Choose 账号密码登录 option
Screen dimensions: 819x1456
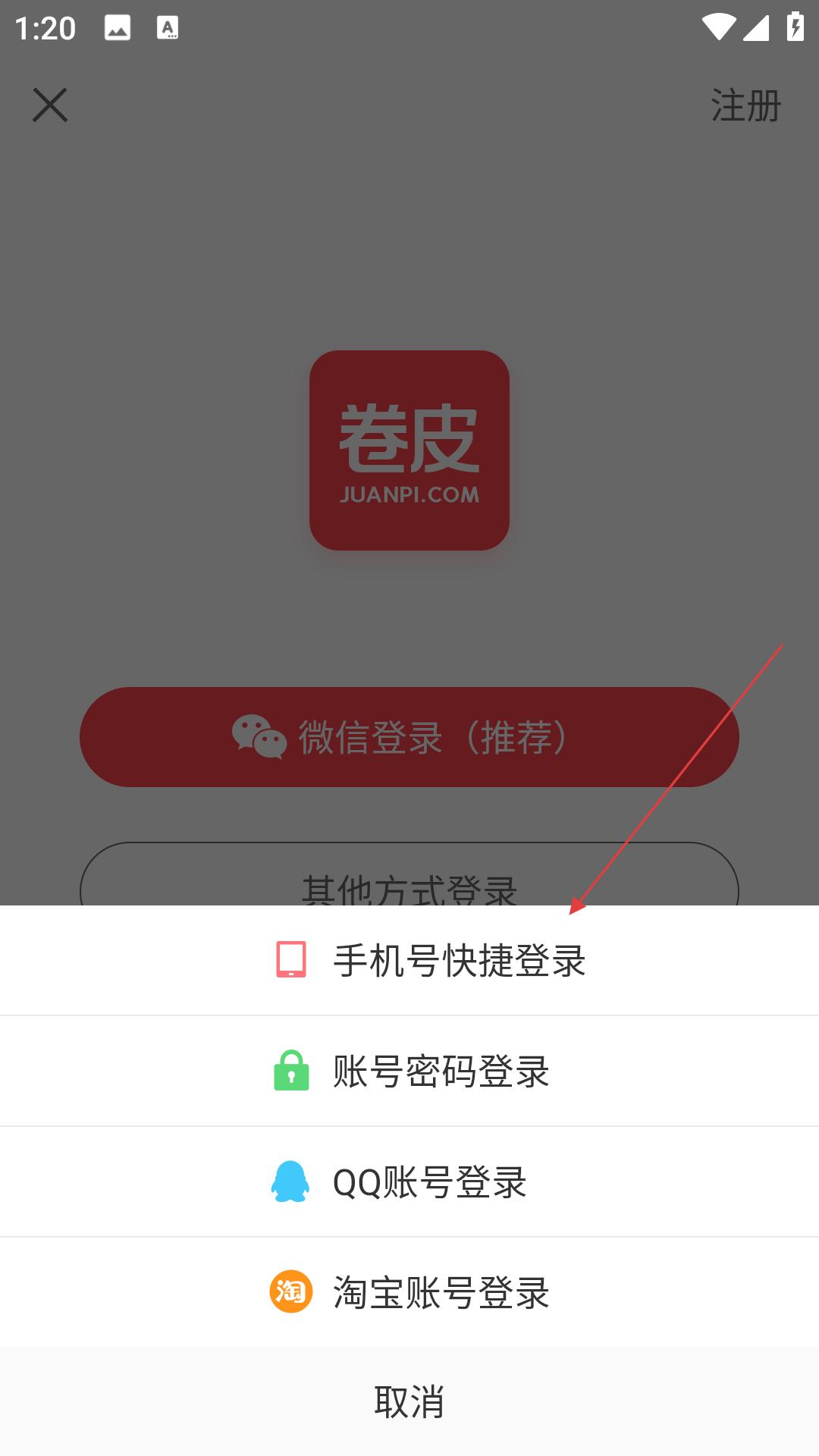tap(409, 1071)
